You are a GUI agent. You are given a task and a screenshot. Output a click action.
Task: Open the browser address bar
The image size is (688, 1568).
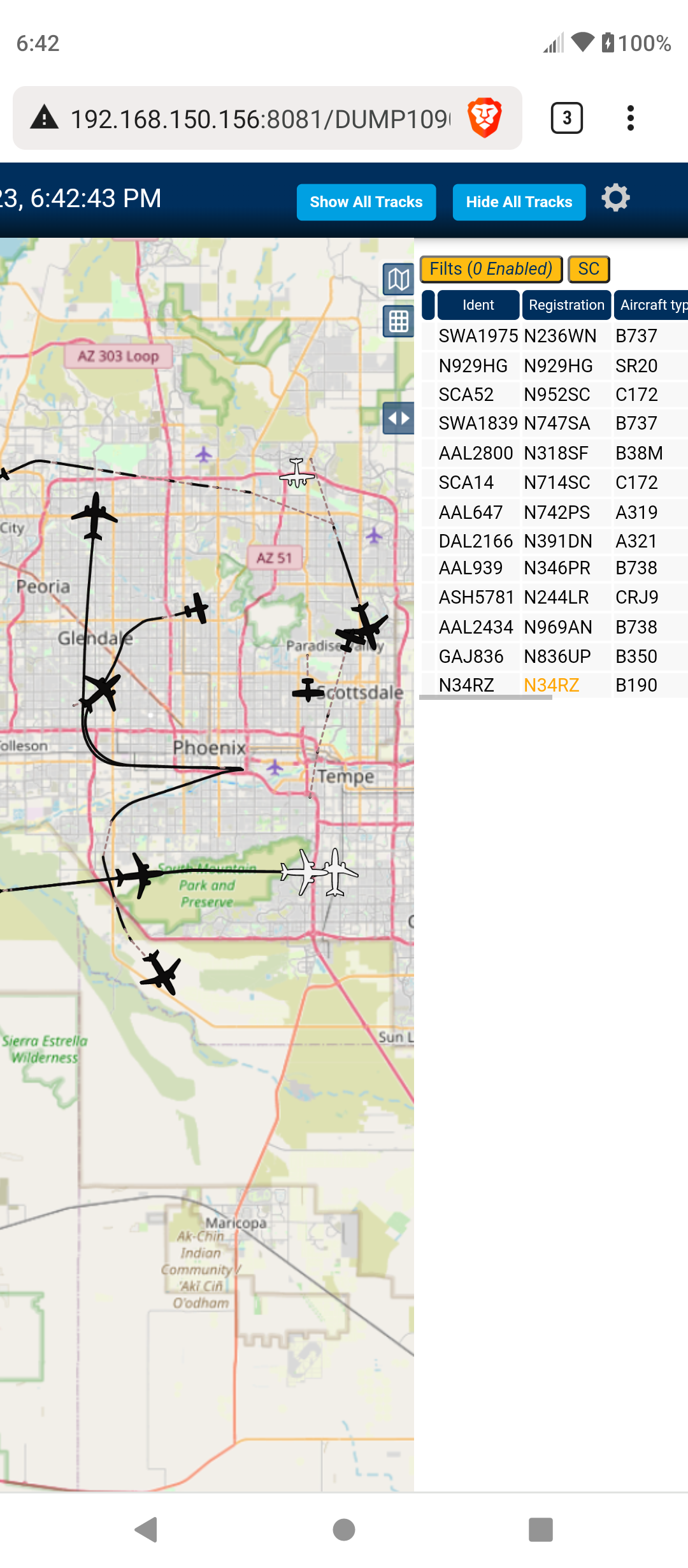pyautogui.click(x=260, y=119)
